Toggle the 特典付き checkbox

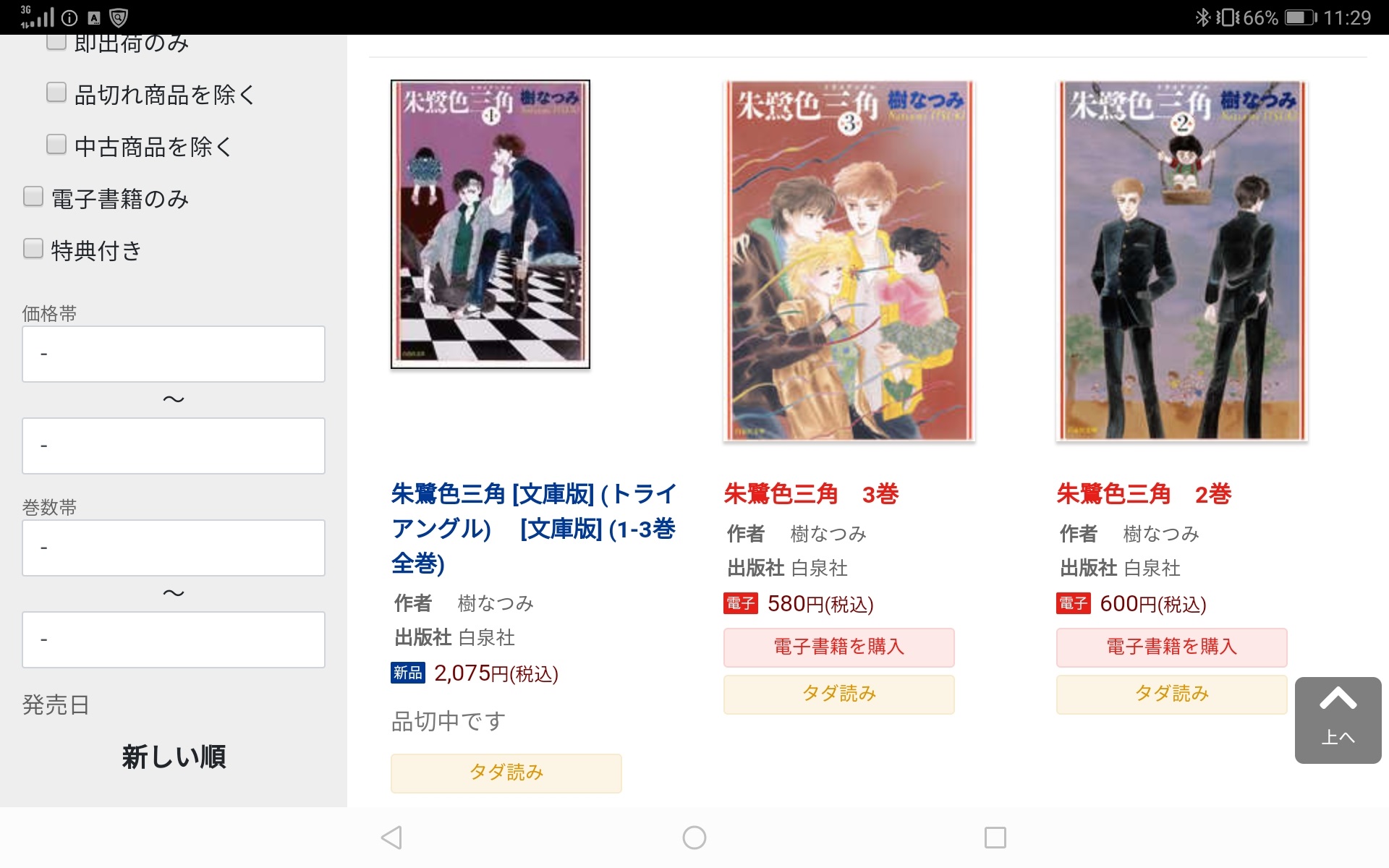point(33,249)
